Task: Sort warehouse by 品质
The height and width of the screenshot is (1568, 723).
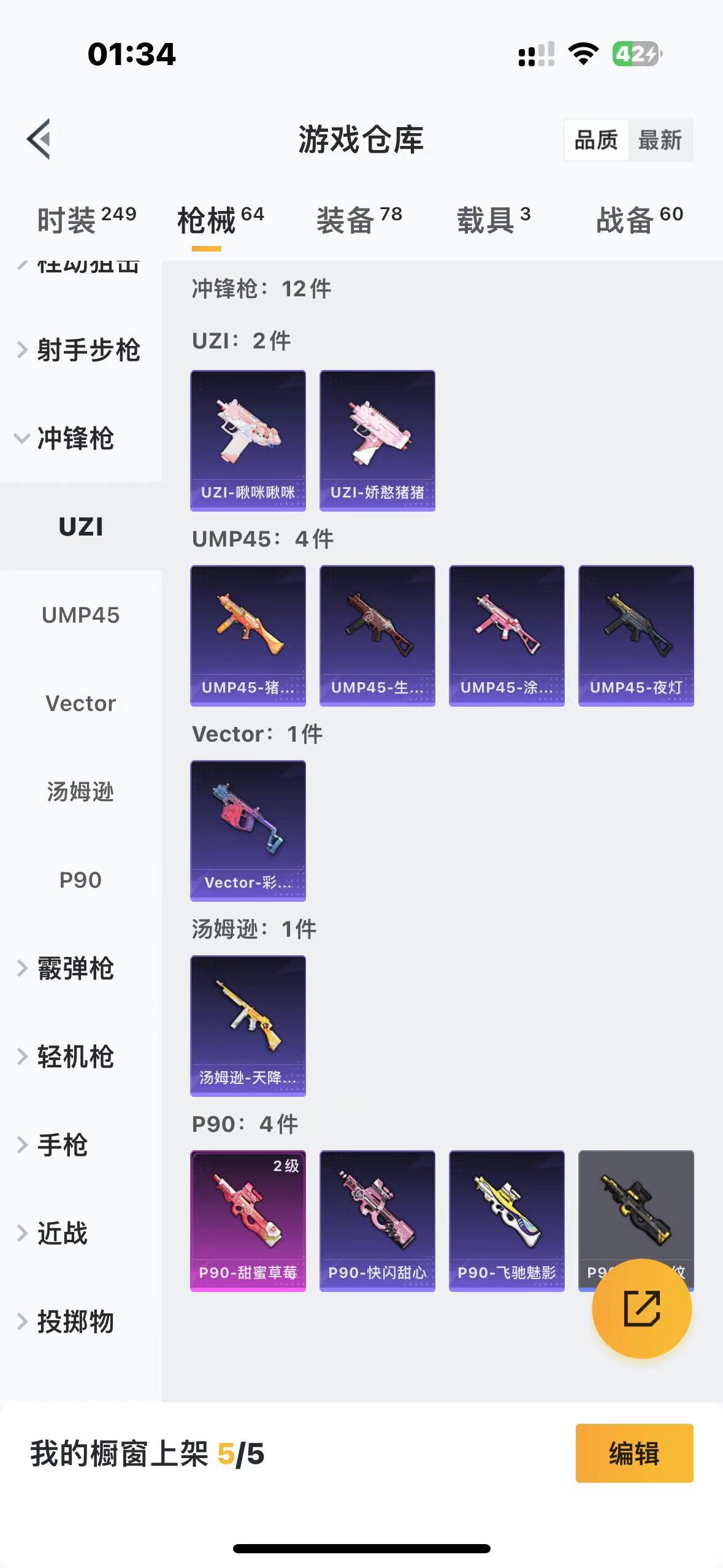Action: tap(595, 140)
